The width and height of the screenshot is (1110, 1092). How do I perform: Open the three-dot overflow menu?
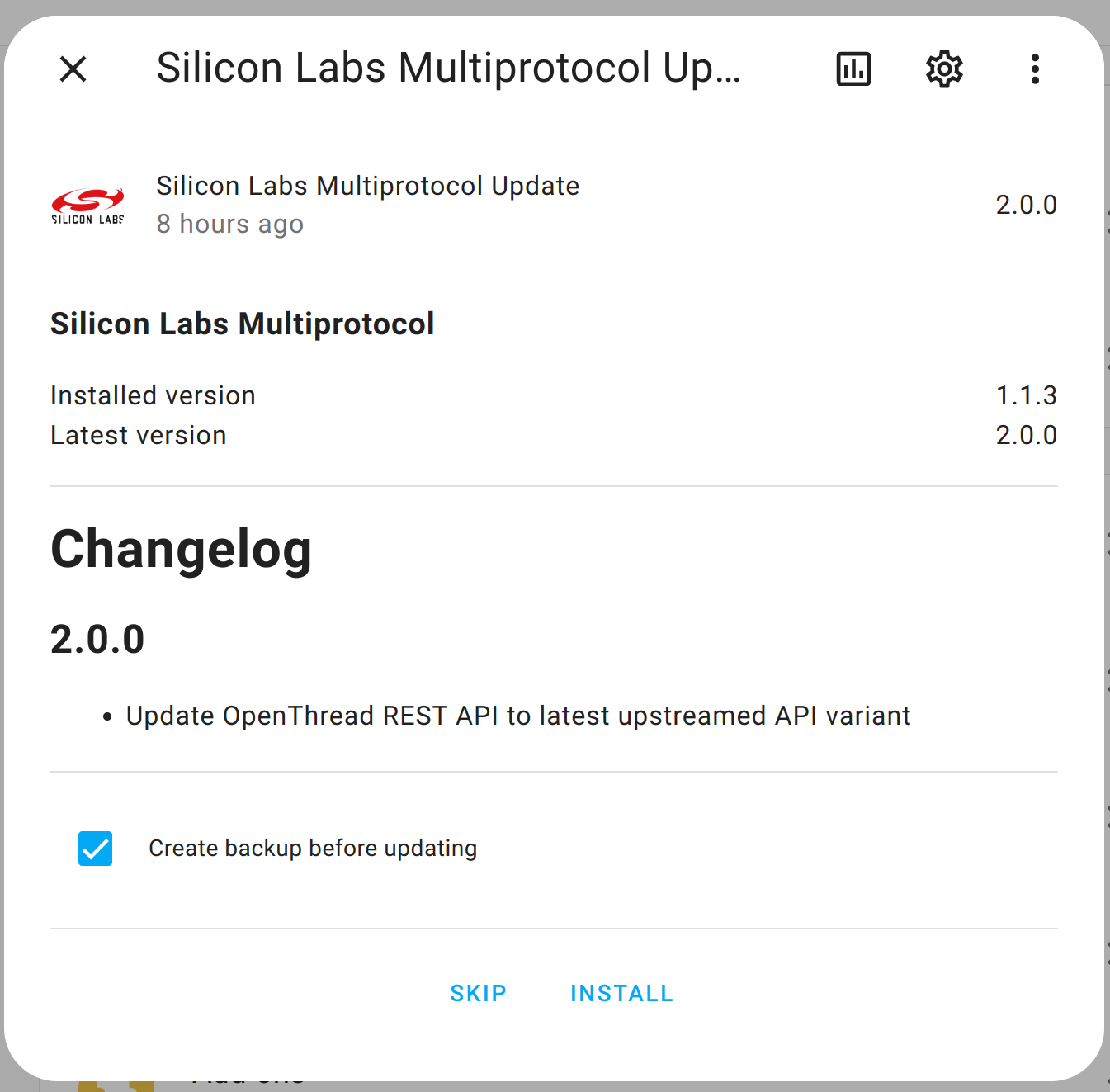pos(1035,69)
